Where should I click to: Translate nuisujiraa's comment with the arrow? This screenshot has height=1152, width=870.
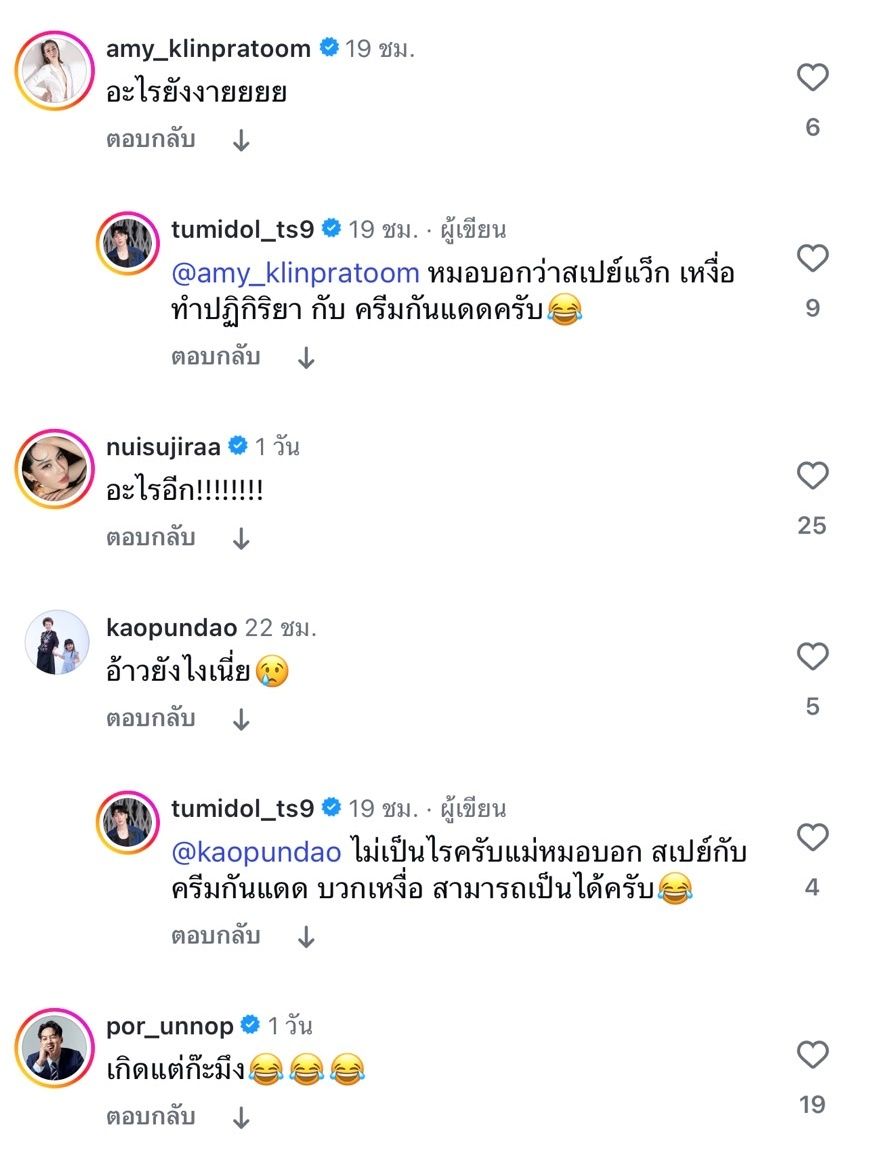(x=241, y=539)
